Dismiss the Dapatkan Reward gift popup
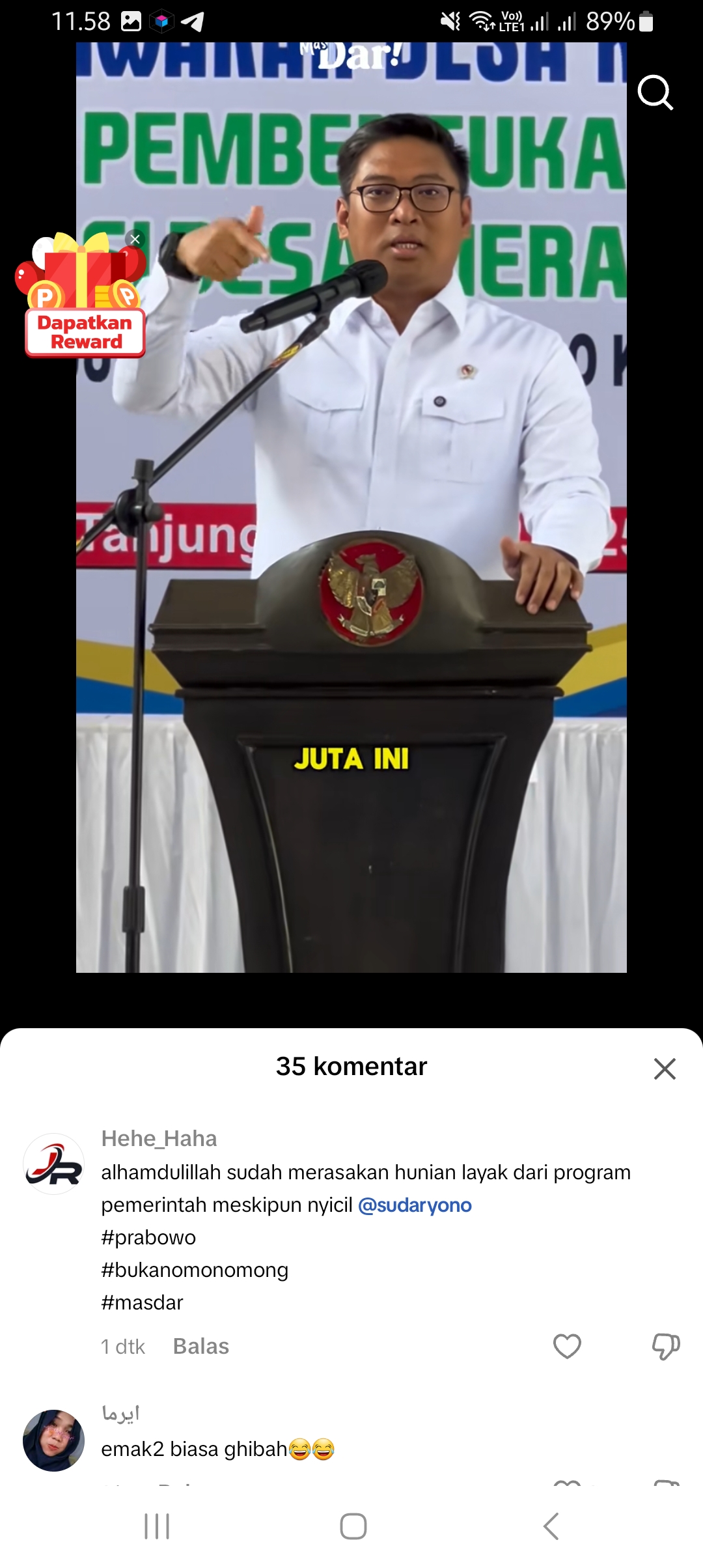Image resolution: width=703 pixels, height=1568 pixels. pos(135,239)
